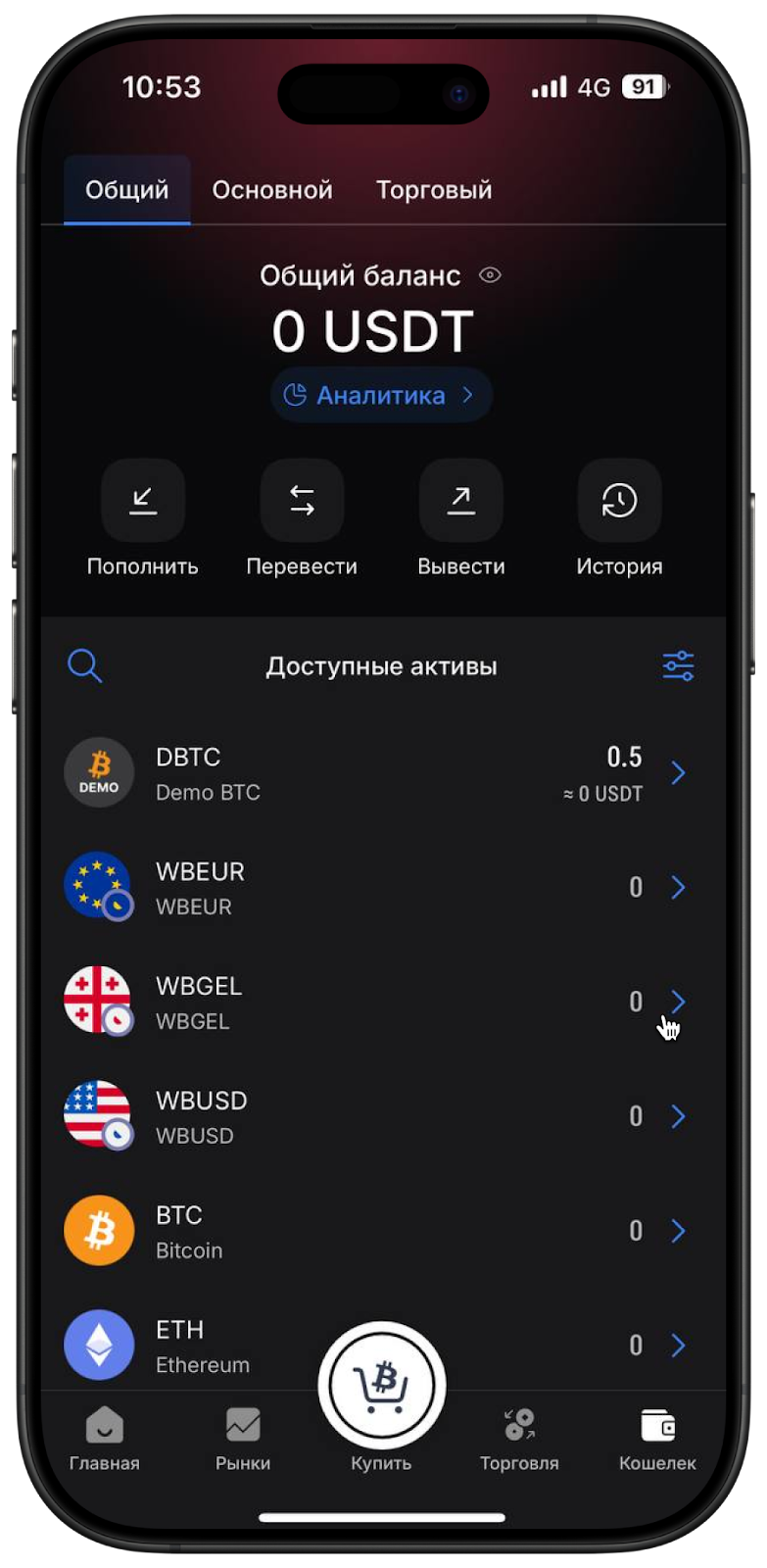Tap Пополнить to deposit funds
767x1568 pixels.
(143, 502)
